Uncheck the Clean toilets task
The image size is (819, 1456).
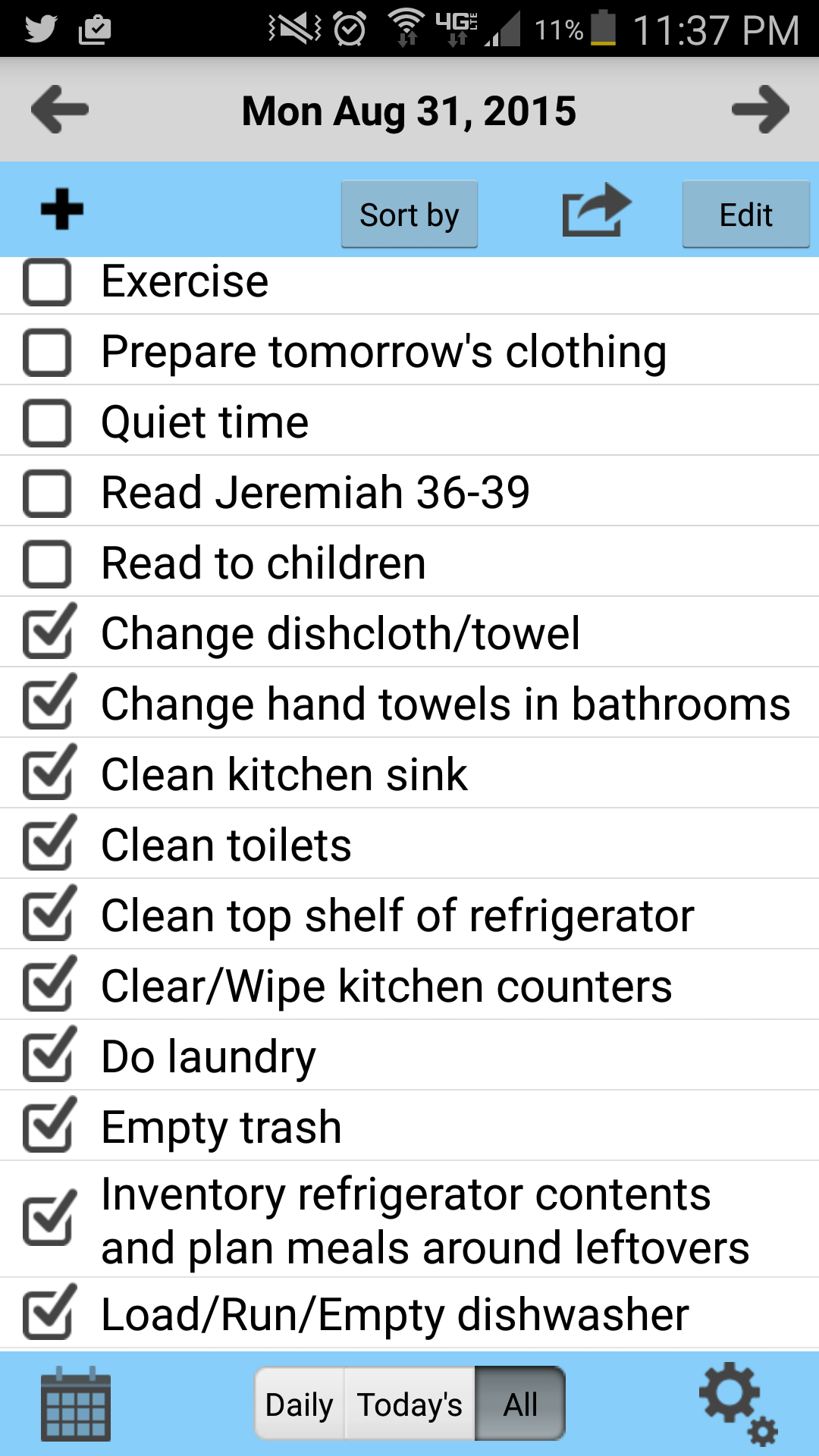(x=49, y=845)
